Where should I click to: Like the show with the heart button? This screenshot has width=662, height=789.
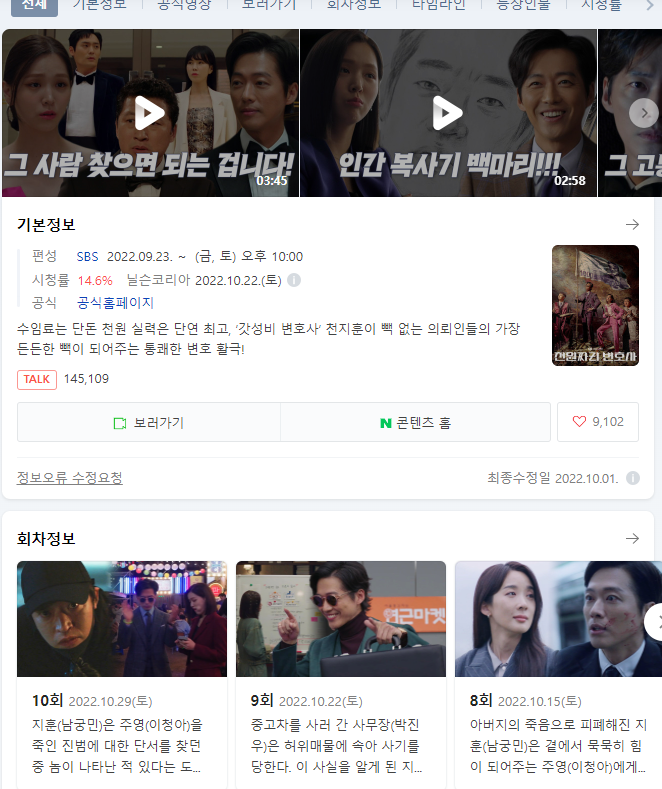(x=597, y=422)
